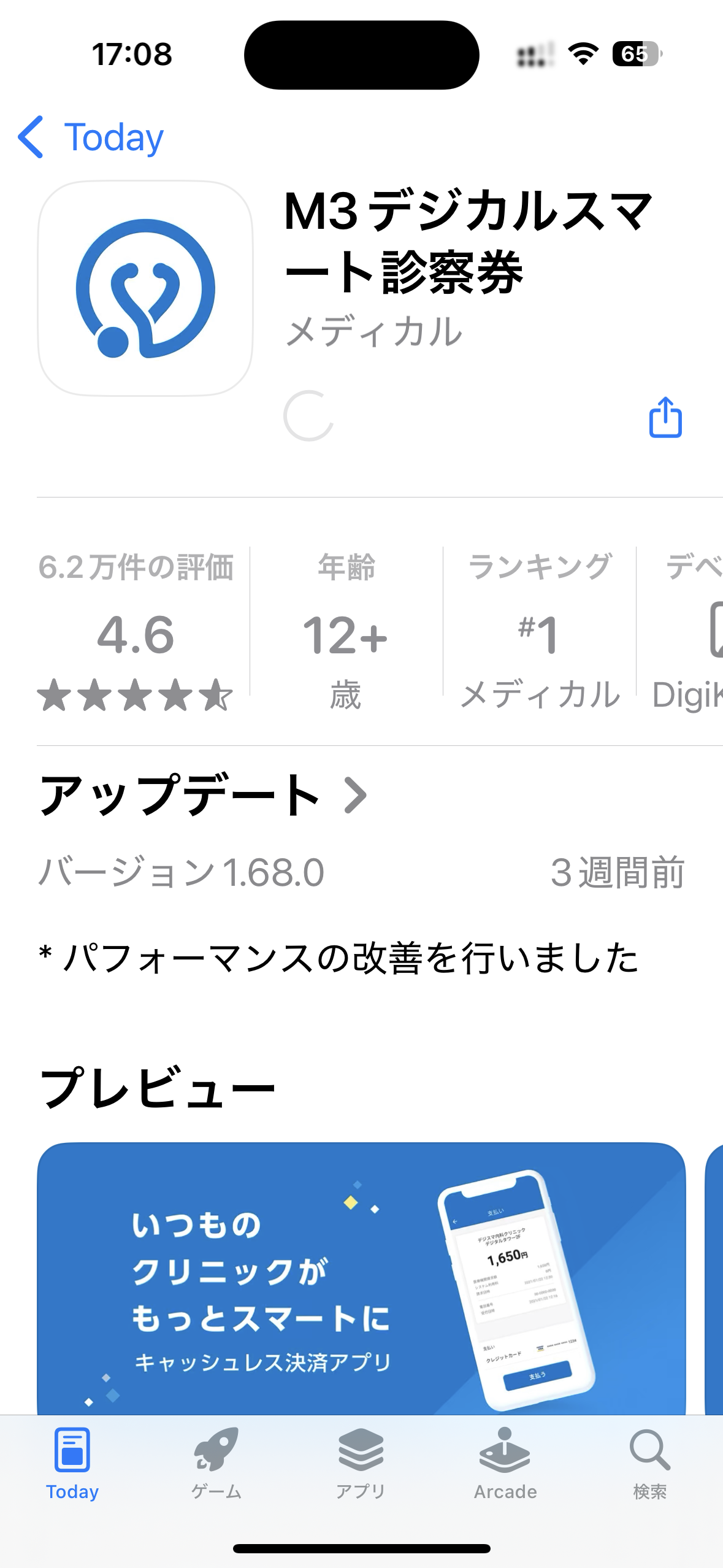Viewport: 723px width, 1568px height.
Task: Open the 検索 tab
Action: tap(650, 1464)
